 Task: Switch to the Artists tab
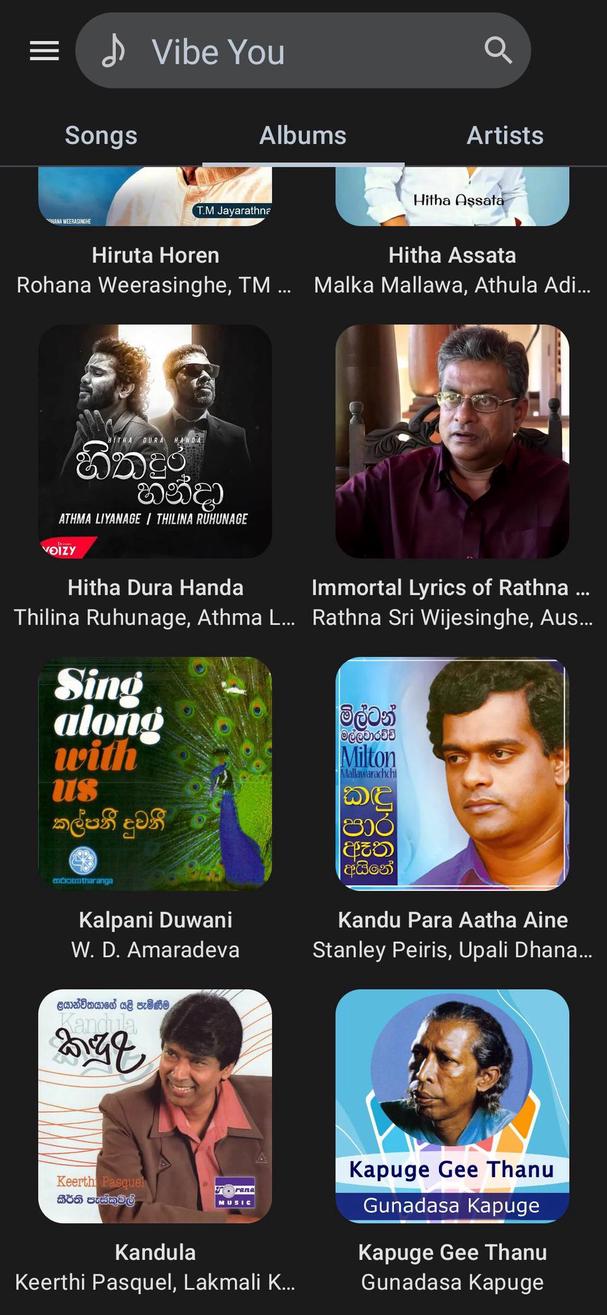coord(505,136)
